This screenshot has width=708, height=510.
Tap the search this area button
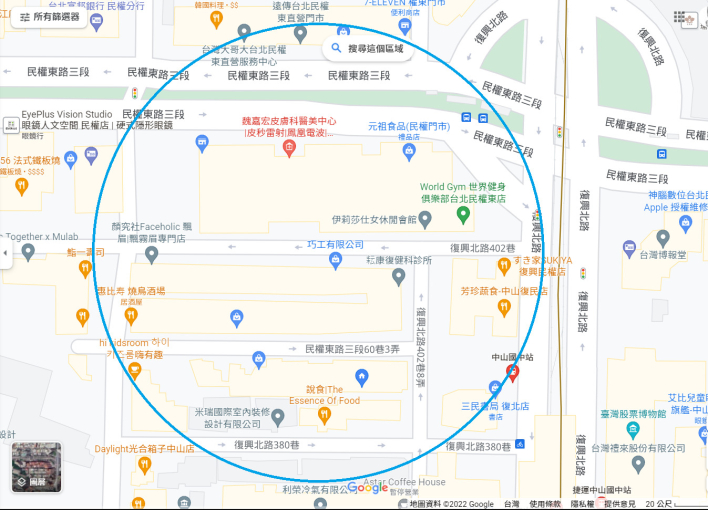pos(368,48)
